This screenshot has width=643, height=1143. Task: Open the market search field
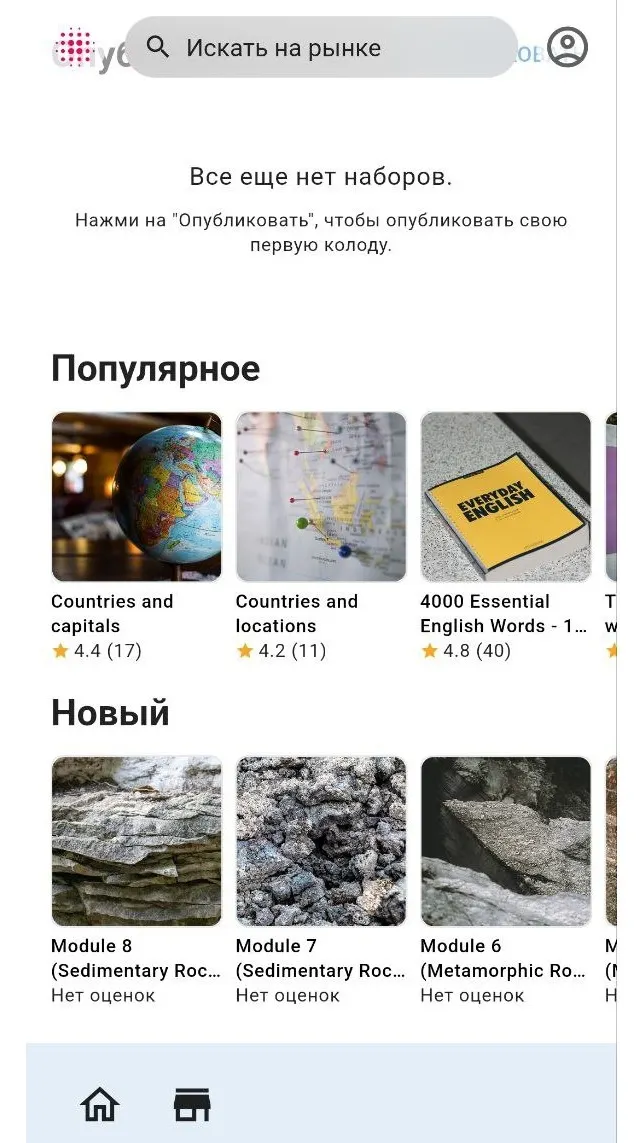pyautogui.click(x=322, y=47)
